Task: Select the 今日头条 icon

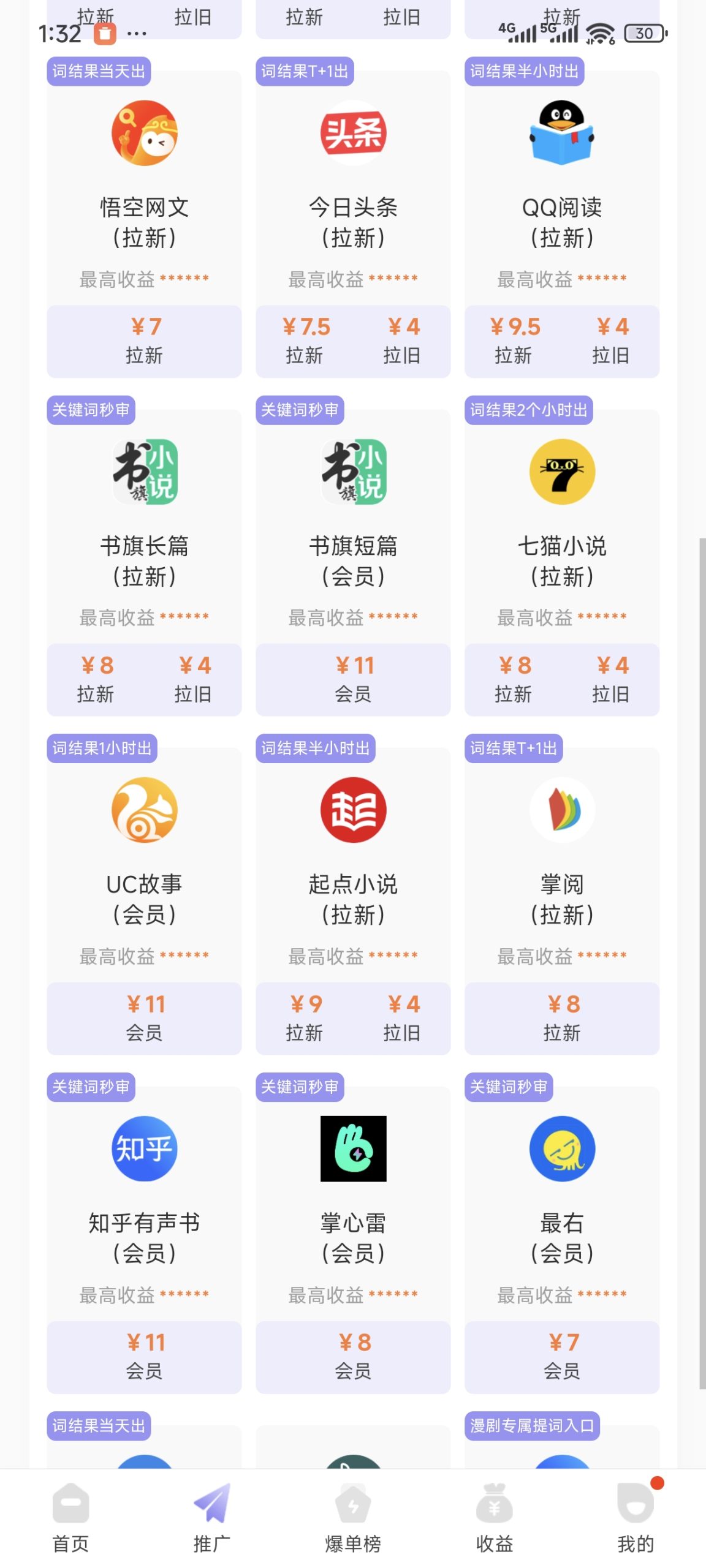Action: point(353,134)
